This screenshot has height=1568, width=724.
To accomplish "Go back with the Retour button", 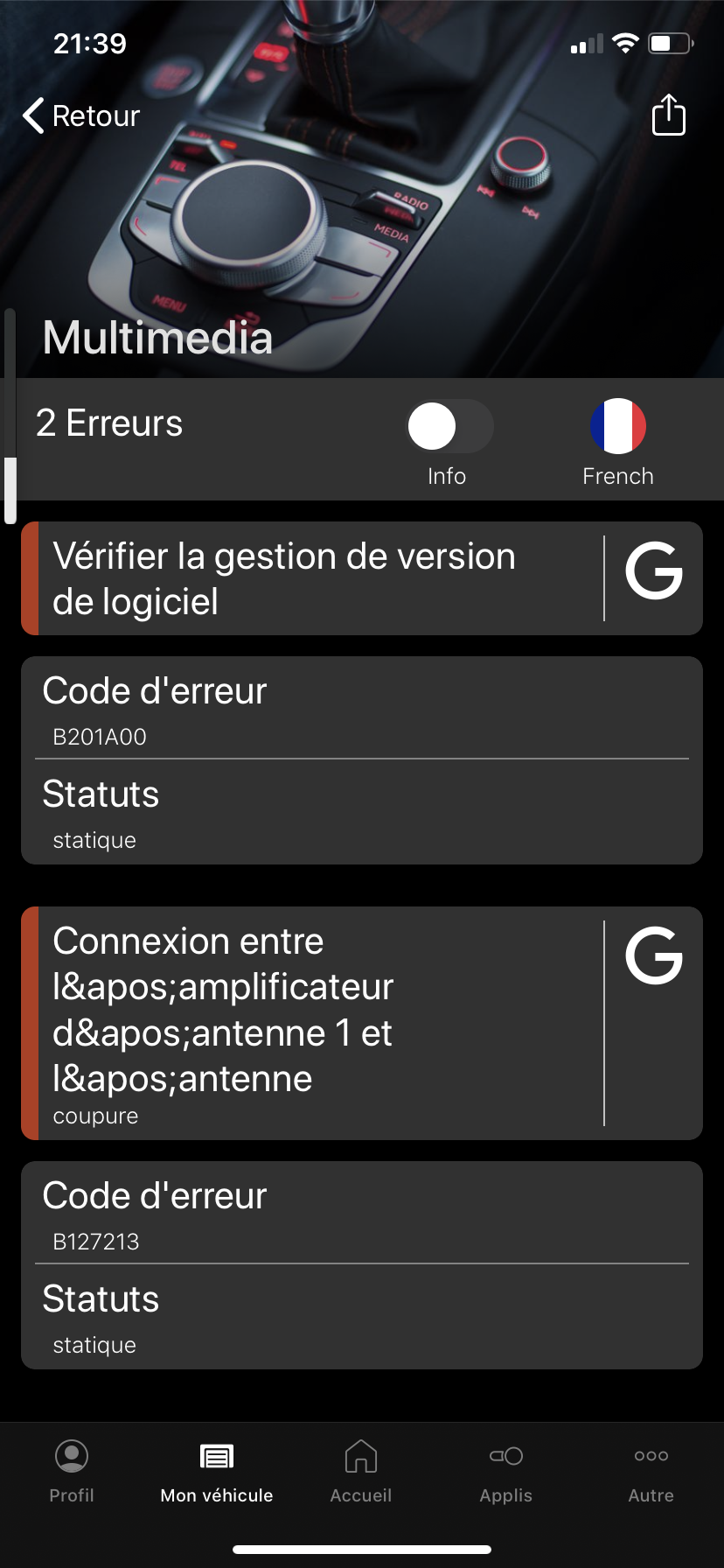I will 81,115.
